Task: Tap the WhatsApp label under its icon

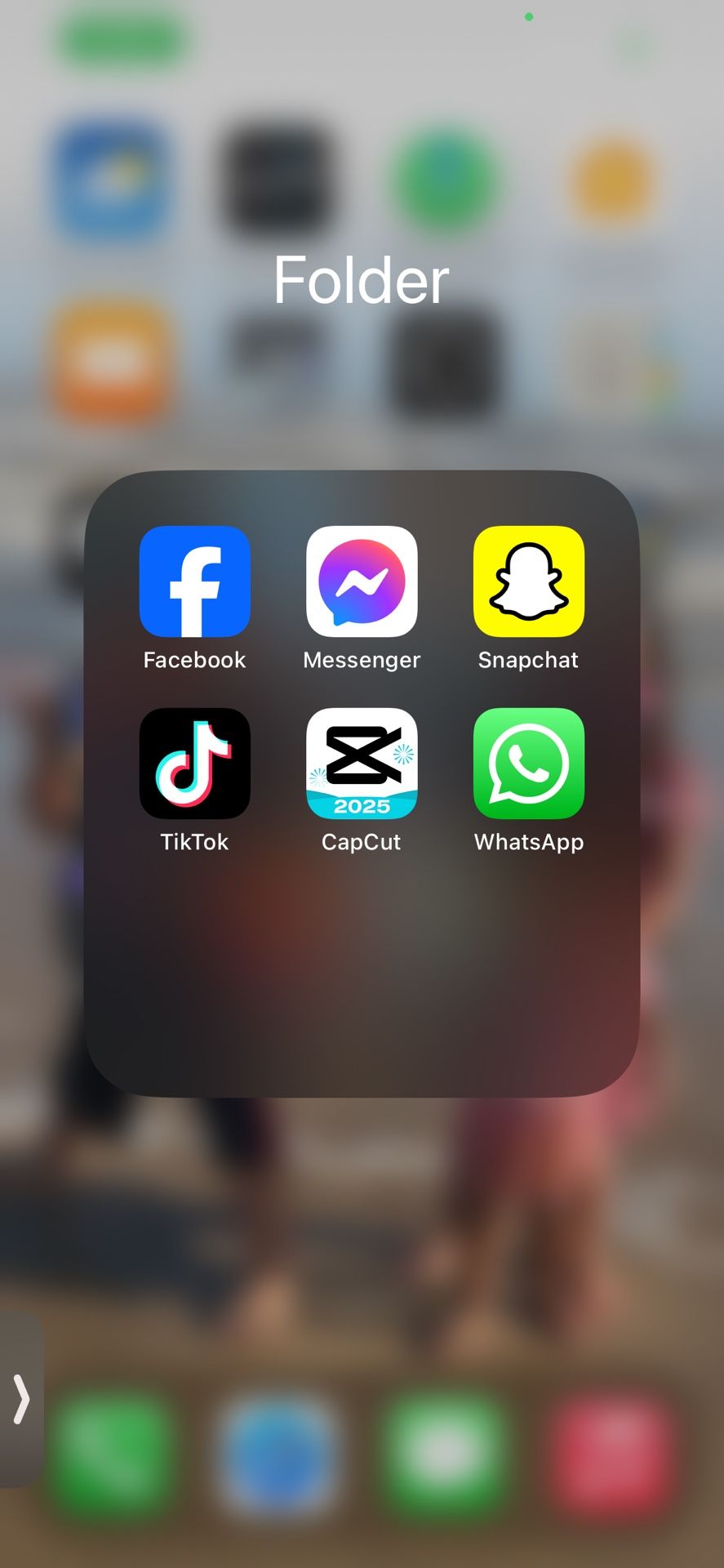Action: 529,842
